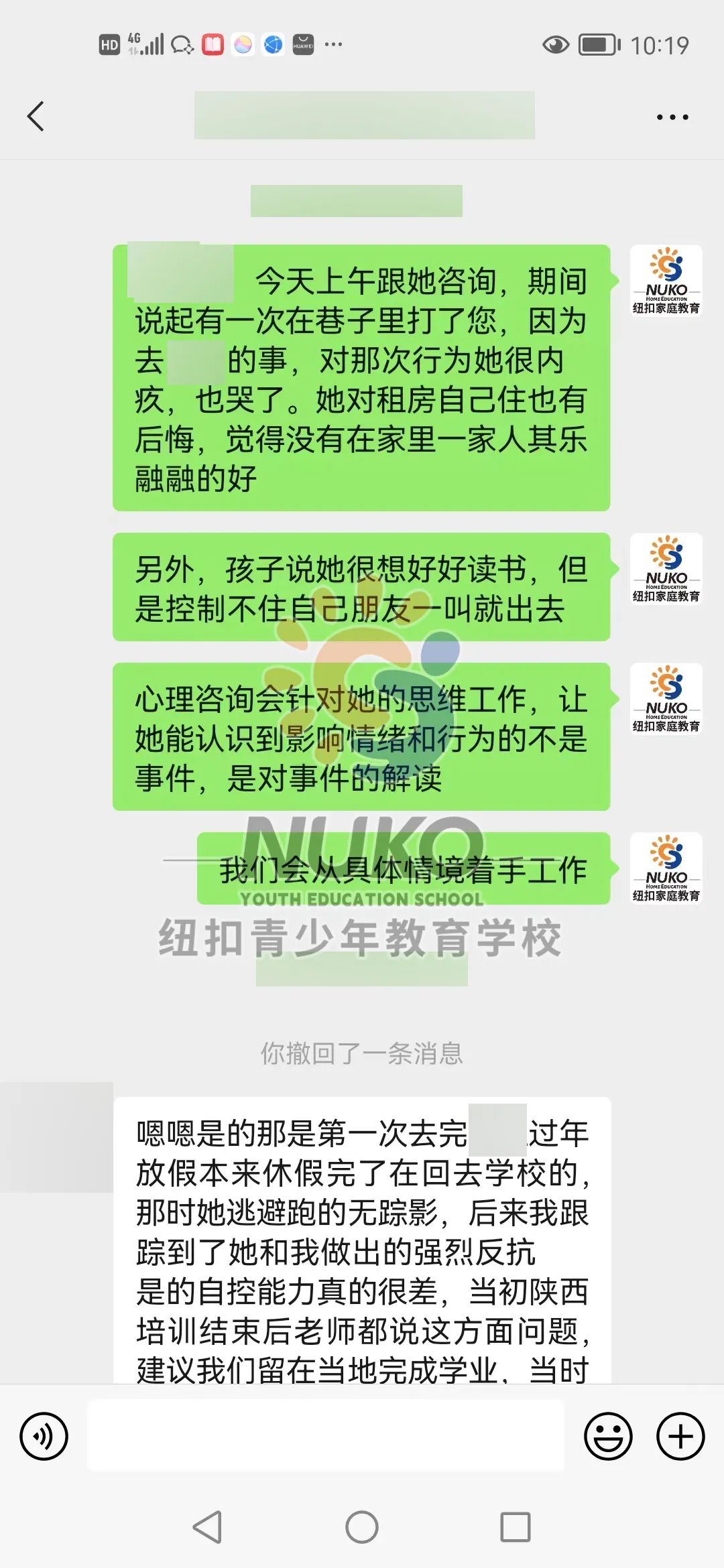The width and height of the screenshot is (724, 1568).
Task: Open the plus attachment menu
Action: pyautogui.click(x=680, y=1436)
